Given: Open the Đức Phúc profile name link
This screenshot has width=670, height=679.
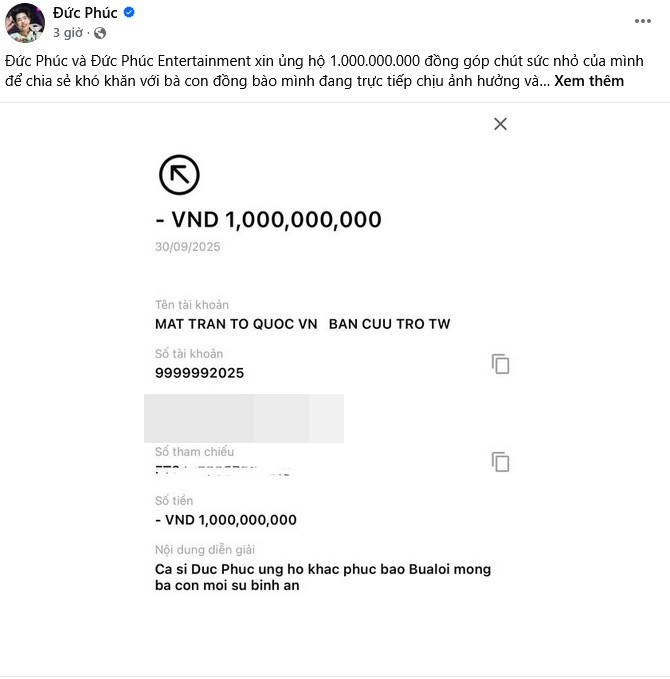Looking at the screenshot, I should click(x=85, y=13).
